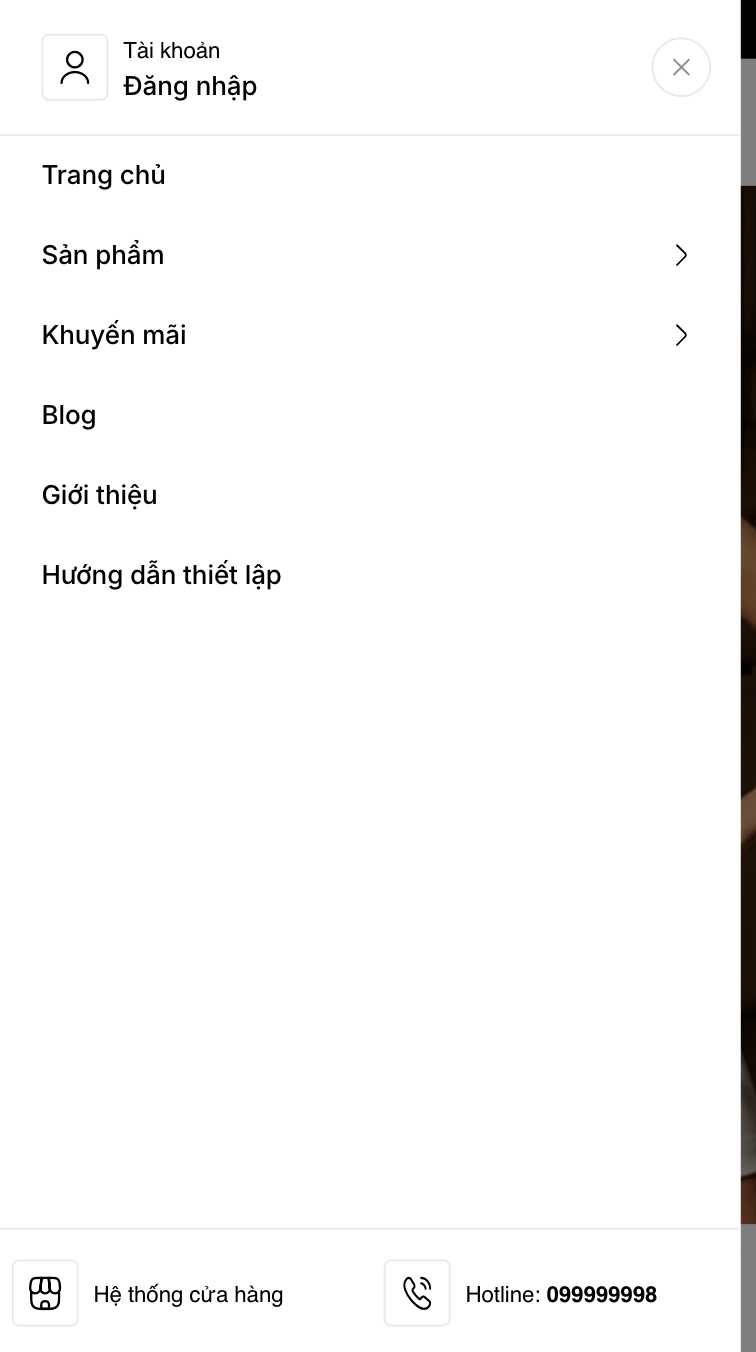Call the Hotline 099999998

tap(560, 1294)
